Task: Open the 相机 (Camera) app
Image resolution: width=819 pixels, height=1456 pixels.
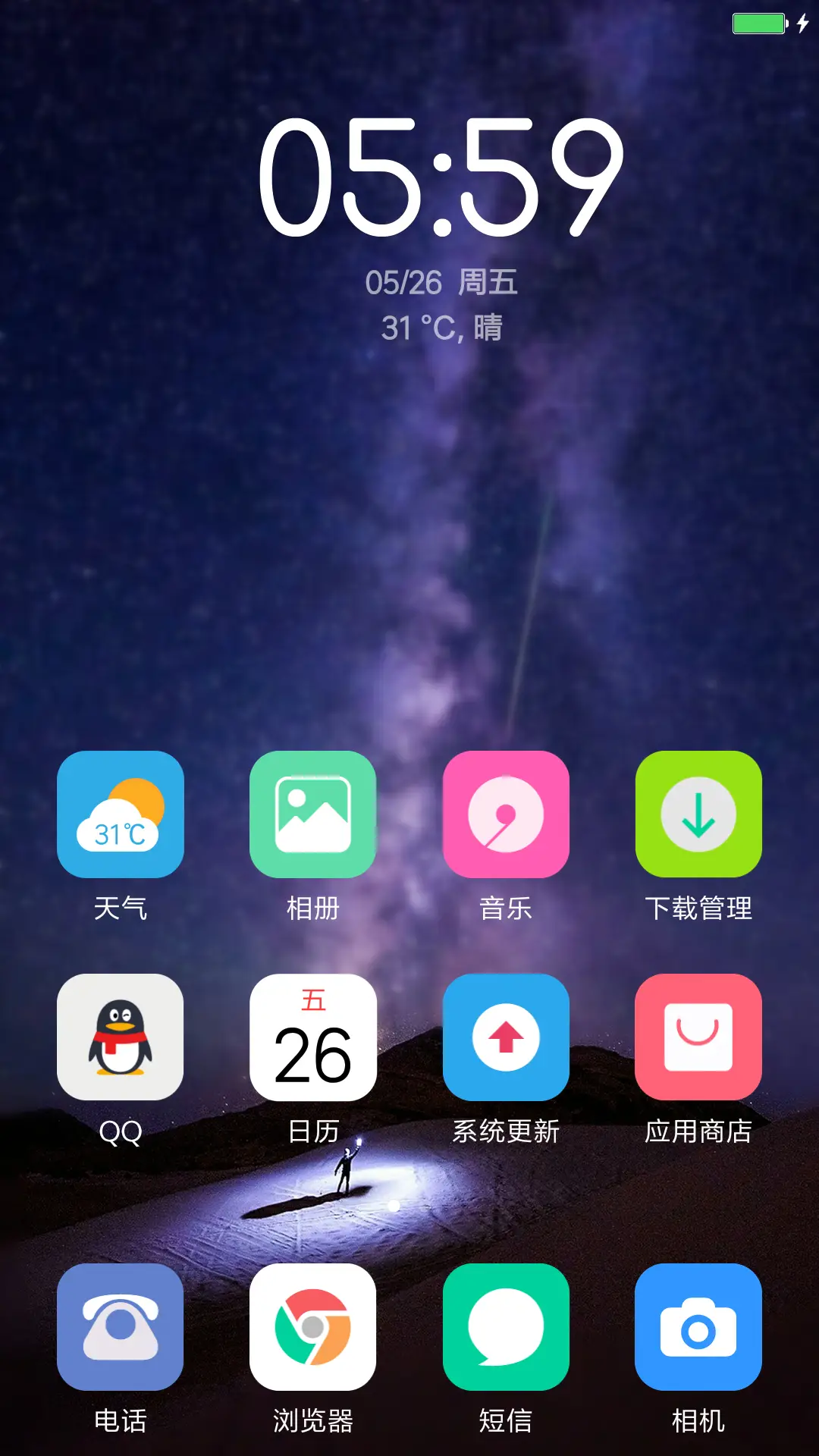Action: 698,1329
